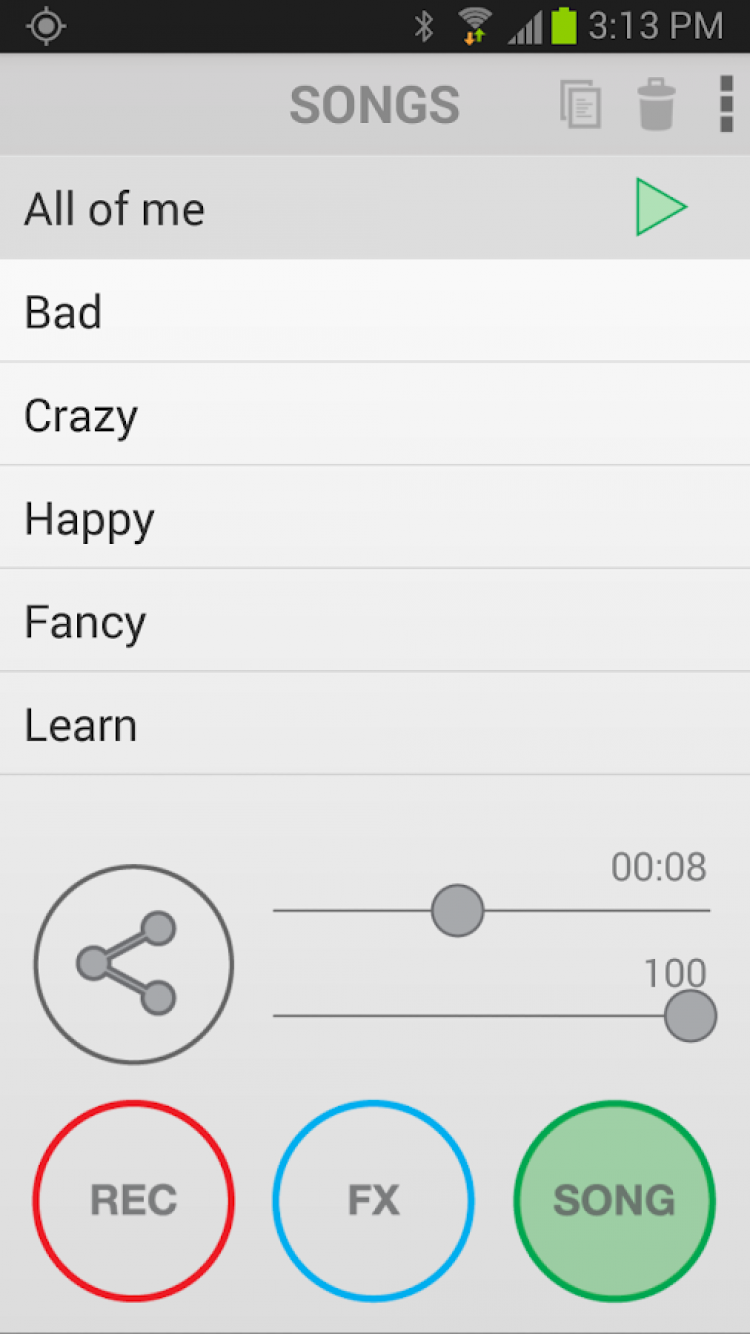This screenshot has width=750, height=1334.
Task: Delete the selected song
Action: pos(657,105)
